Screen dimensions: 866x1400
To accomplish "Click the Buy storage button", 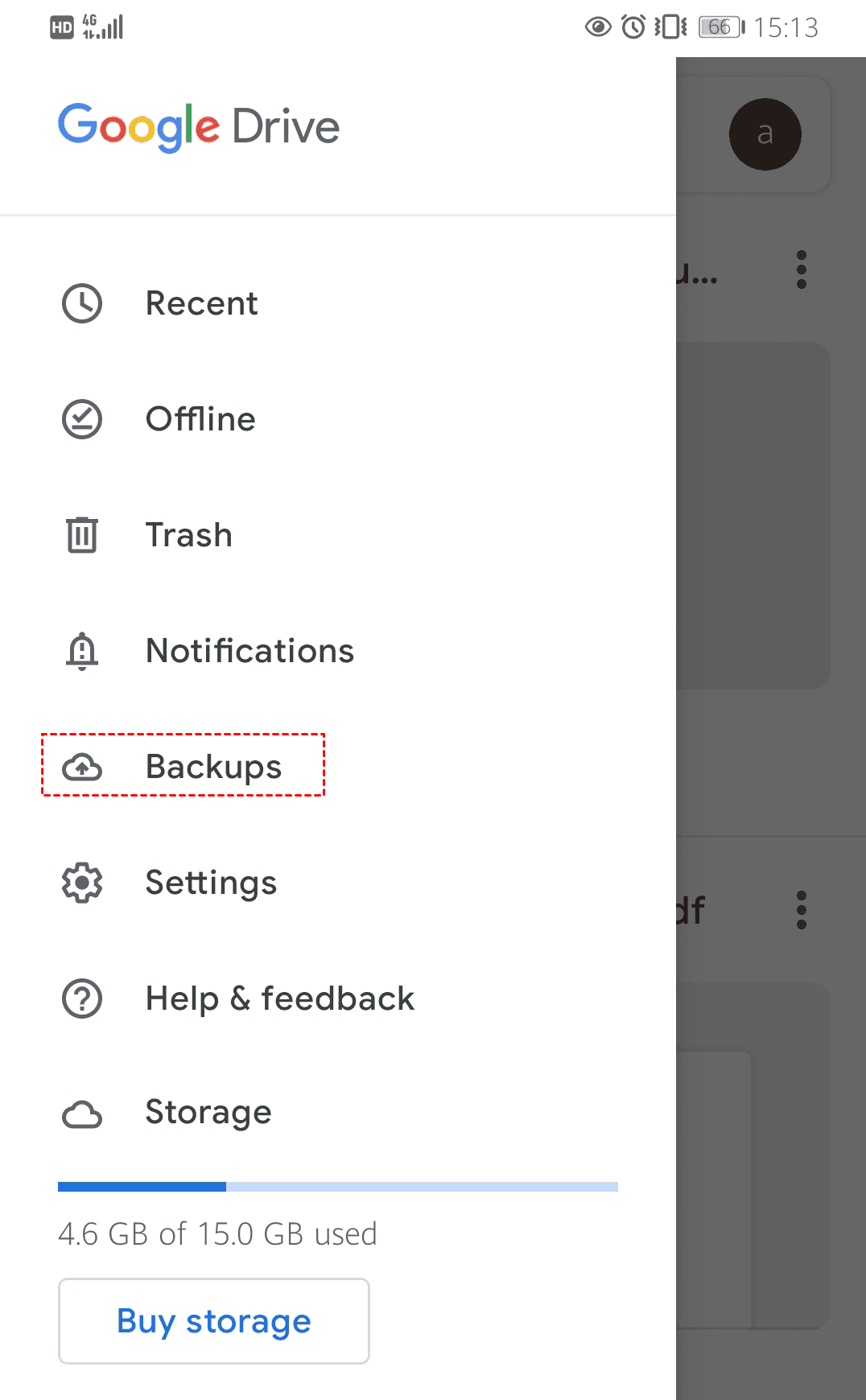I will pos(213,1321).
